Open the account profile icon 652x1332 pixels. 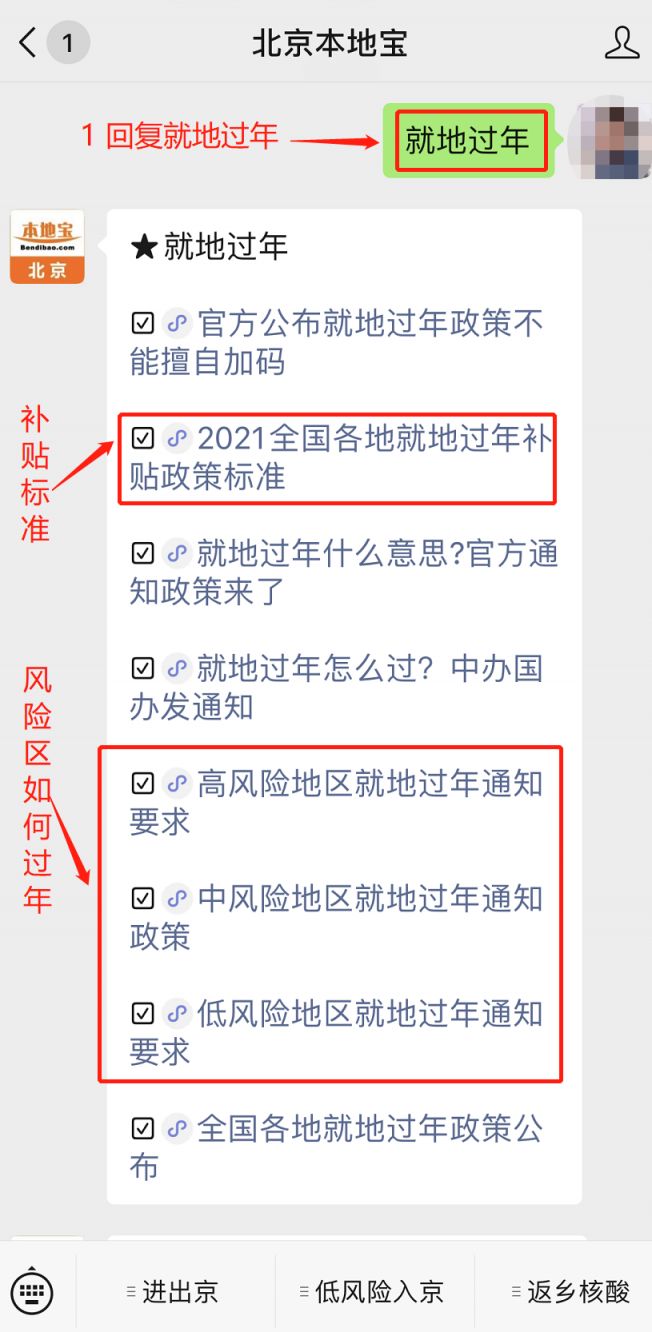coord(622,43)
